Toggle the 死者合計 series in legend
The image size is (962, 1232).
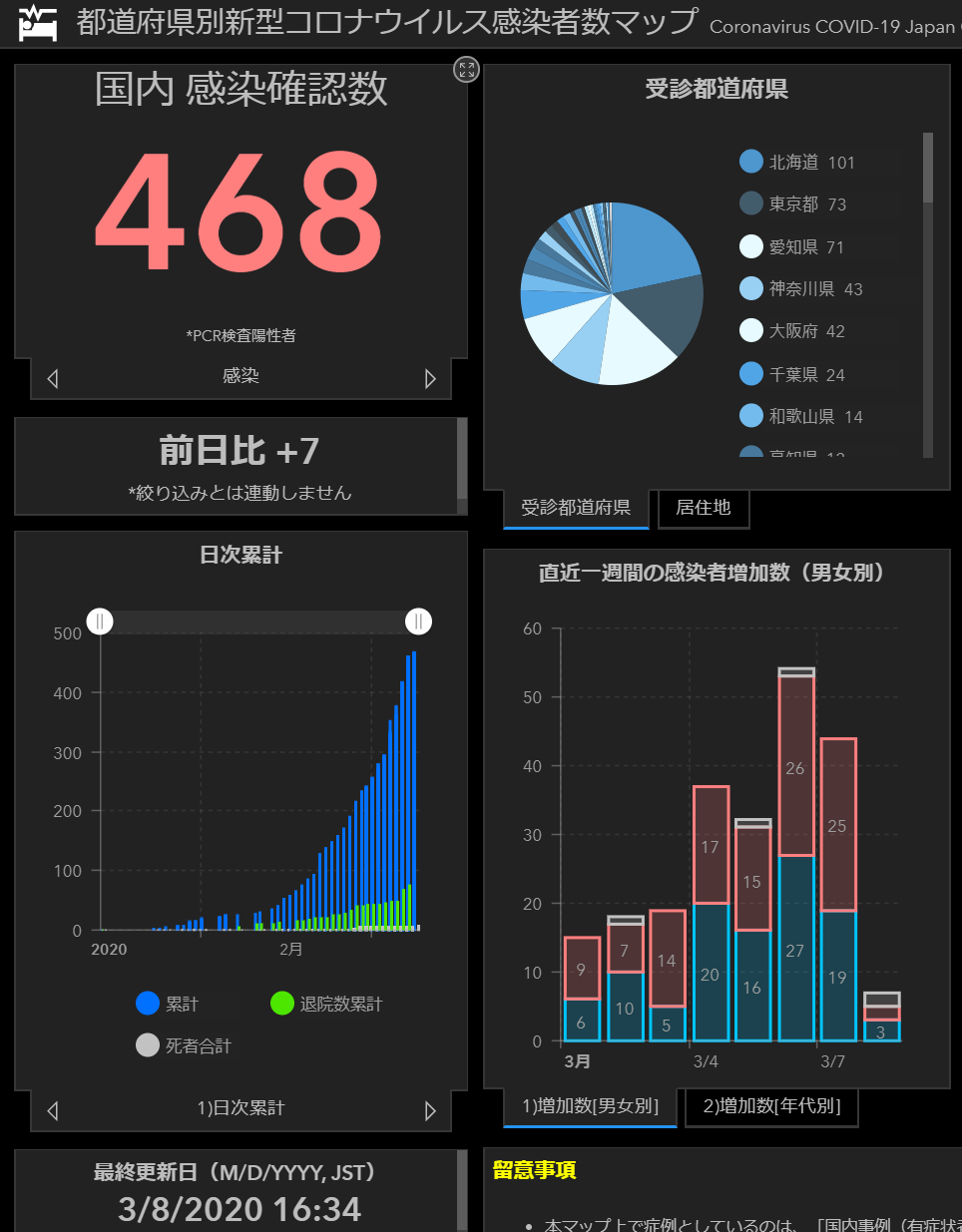pos(184,1045)
